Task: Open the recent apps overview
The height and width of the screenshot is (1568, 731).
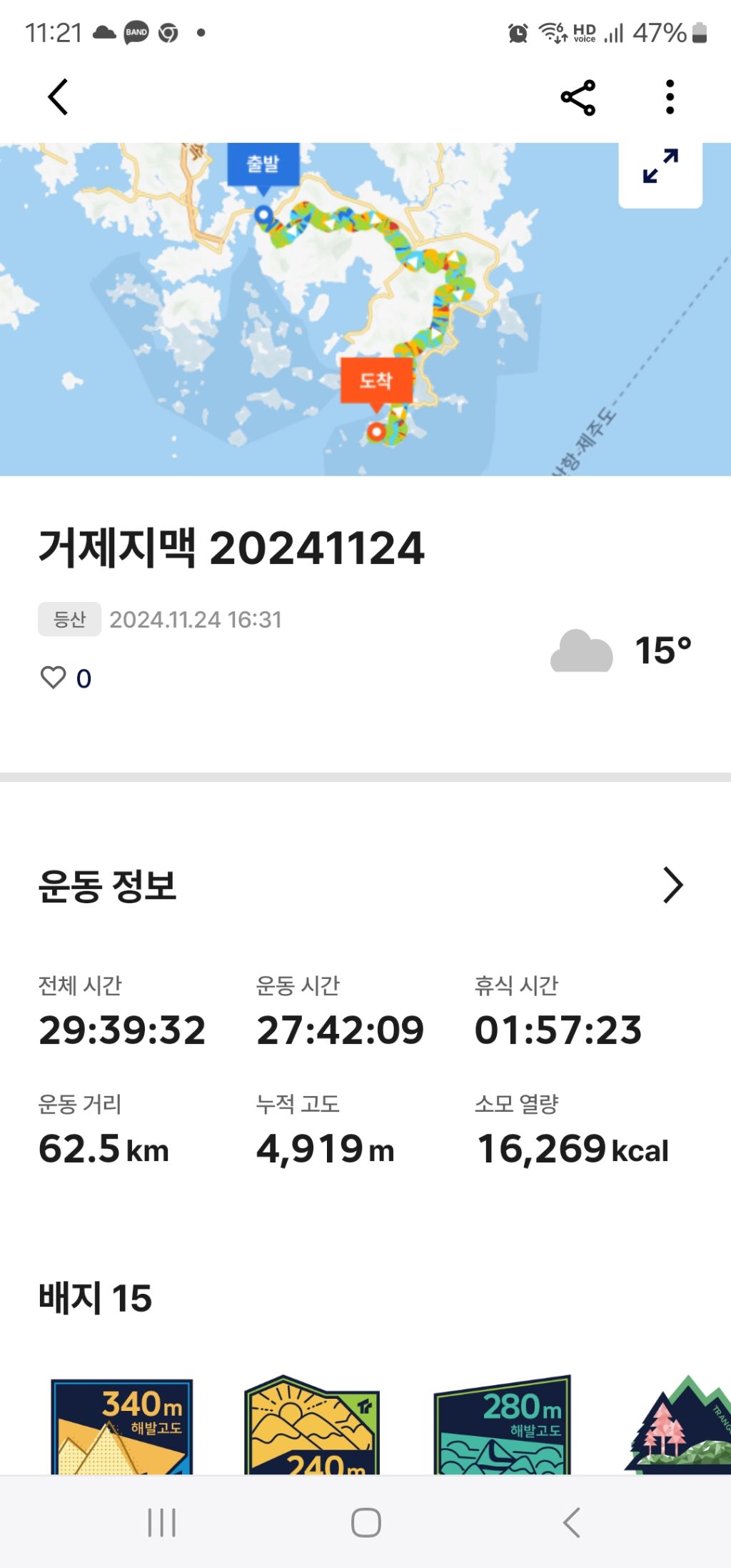Action: point(161,1522)
